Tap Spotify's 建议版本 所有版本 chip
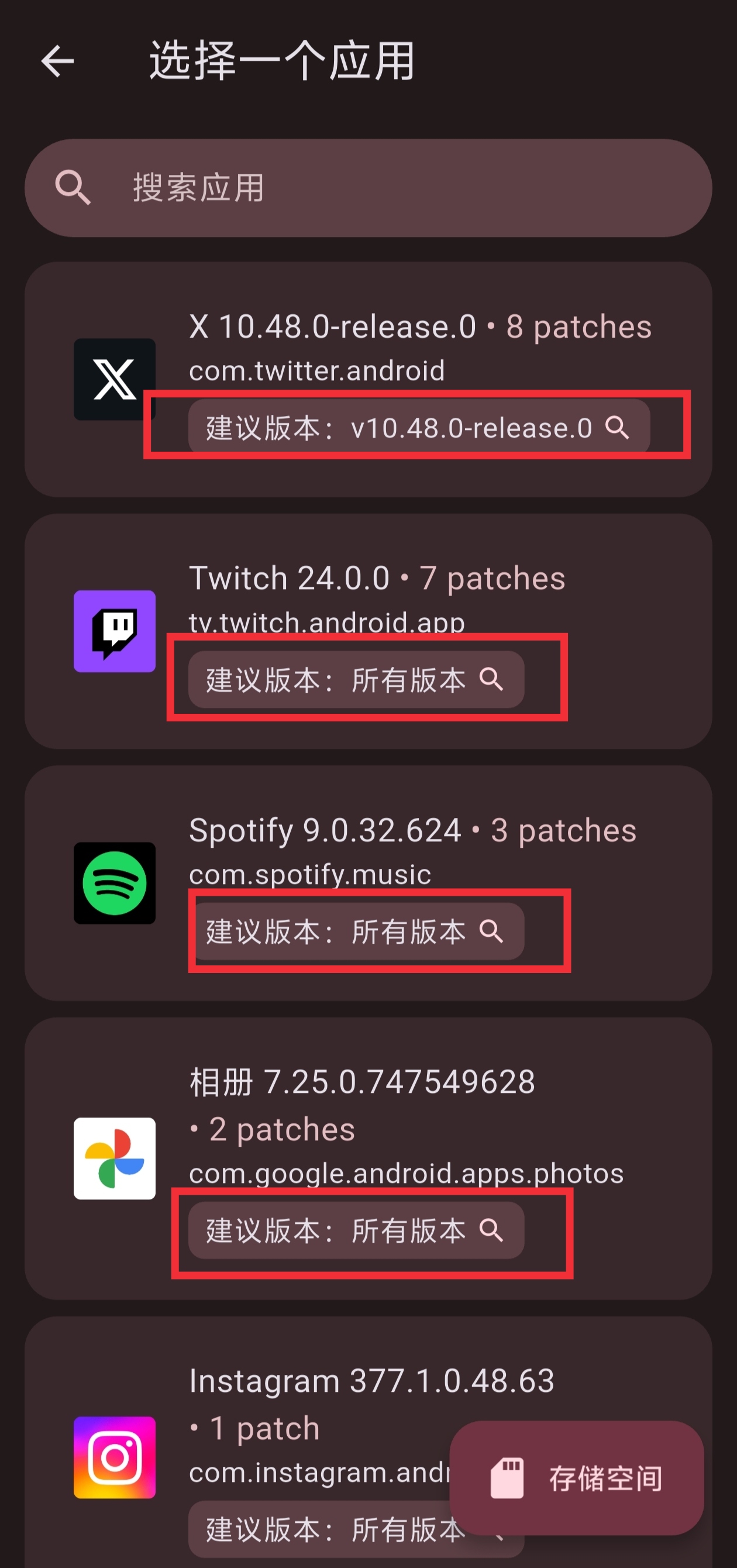737x1568 pixels. 356,931
